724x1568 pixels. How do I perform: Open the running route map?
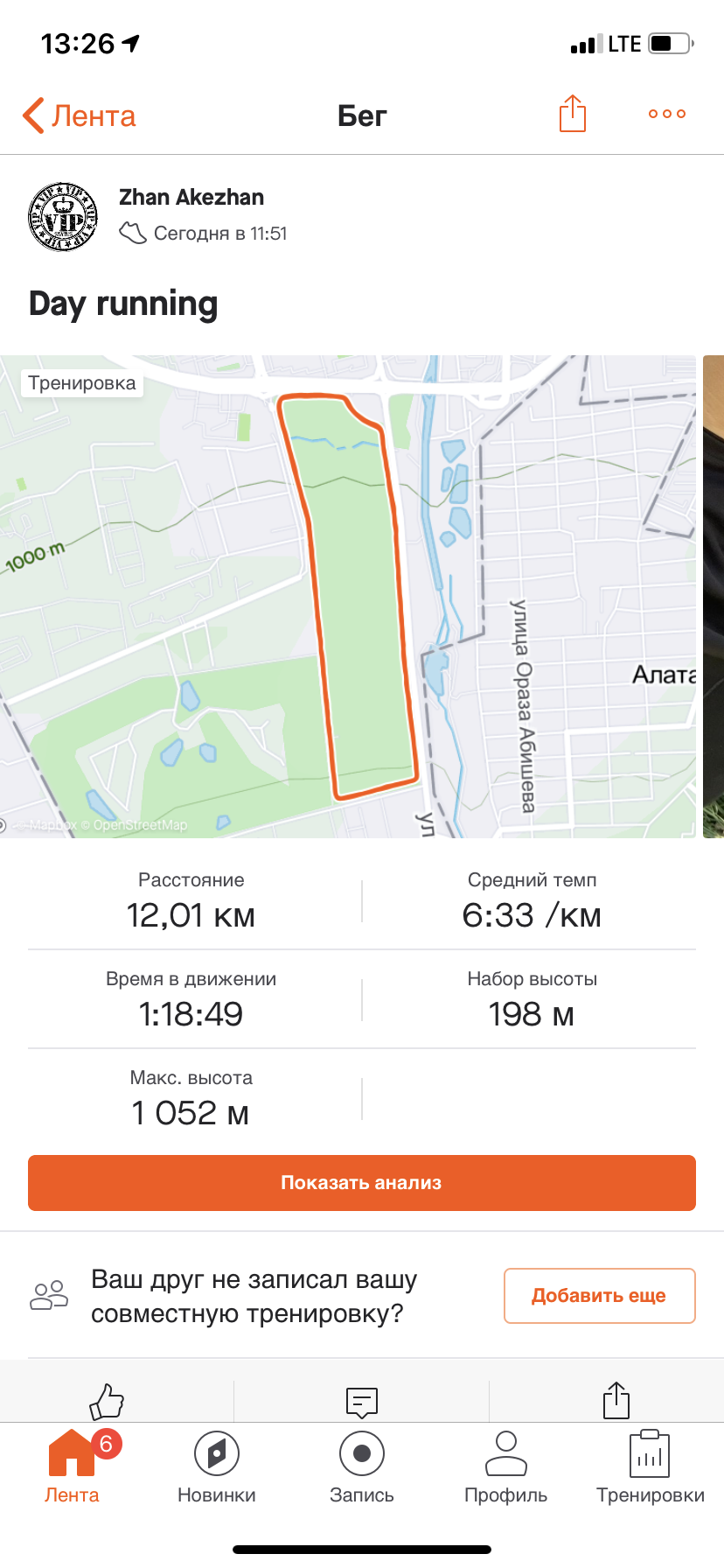point(350,595)
